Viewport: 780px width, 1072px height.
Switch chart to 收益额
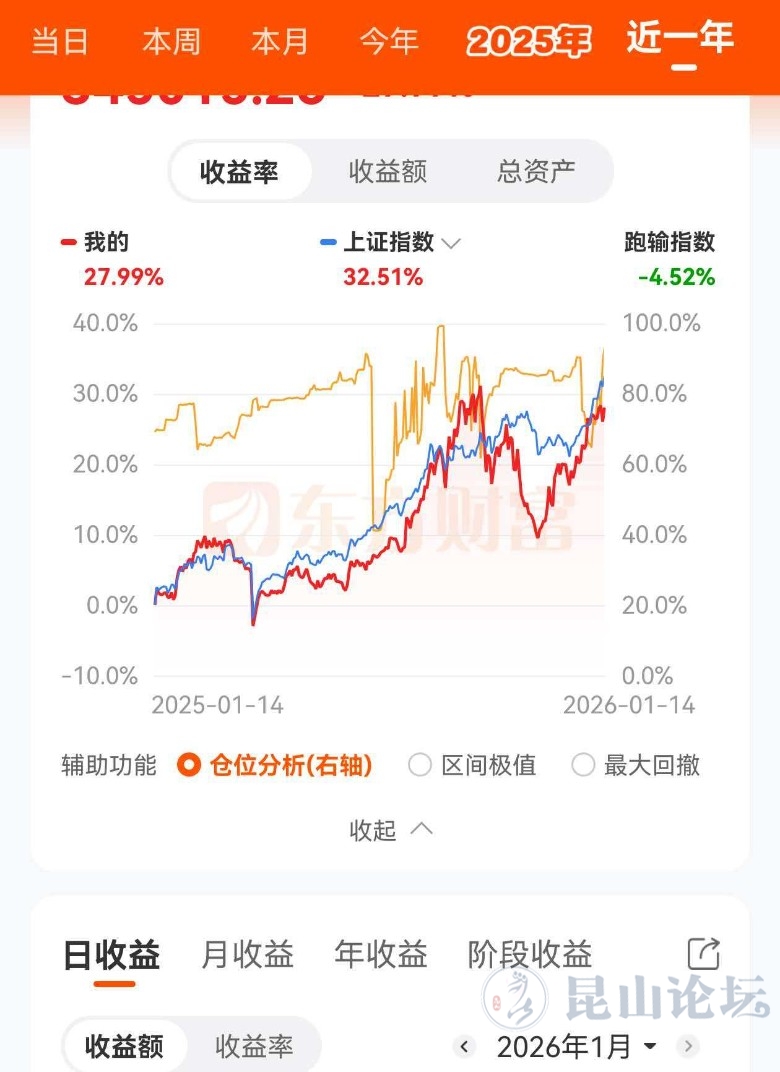click(388, 171)
